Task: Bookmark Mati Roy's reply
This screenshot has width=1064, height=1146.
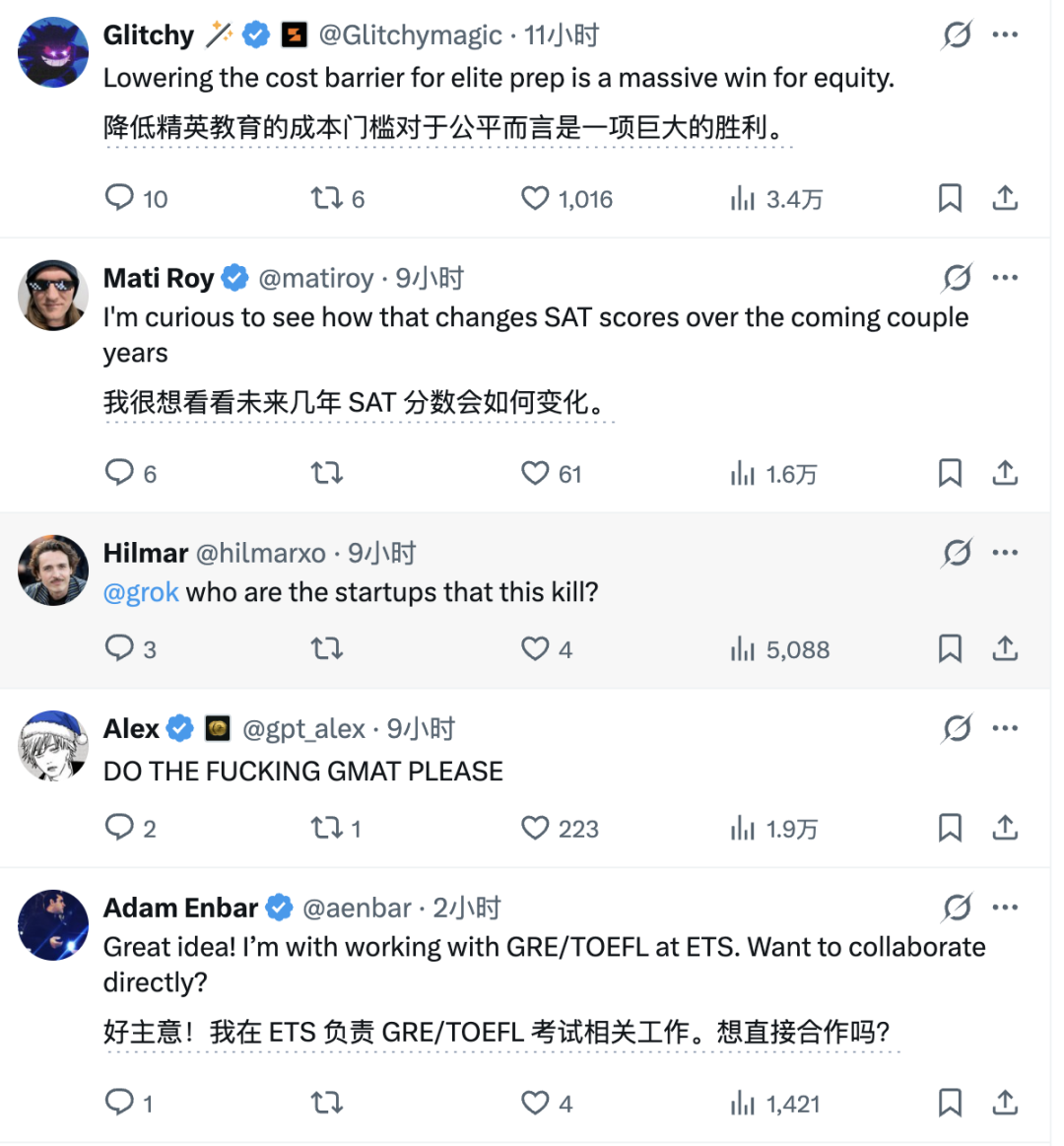Action: coord(950,473)
